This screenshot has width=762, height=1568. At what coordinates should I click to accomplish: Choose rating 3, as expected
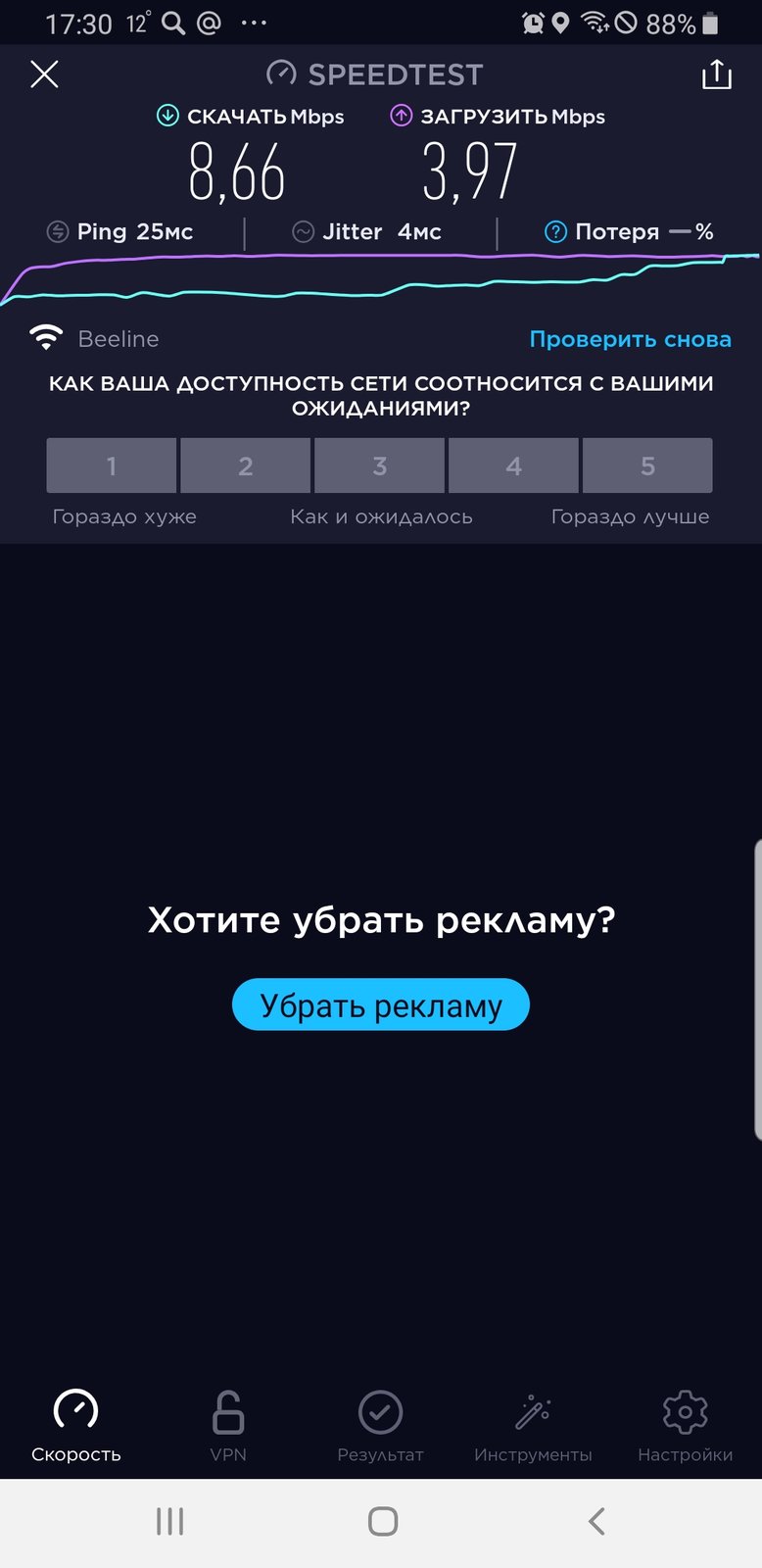[380, 465]
